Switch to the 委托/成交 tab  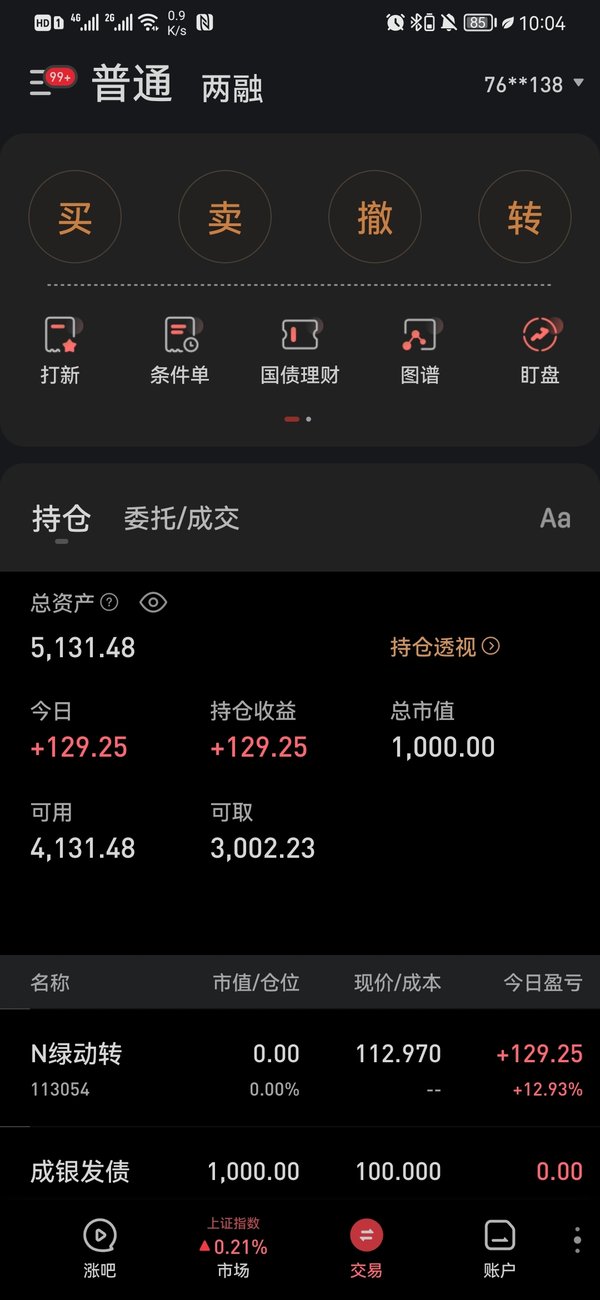click(x=181, y=518)
